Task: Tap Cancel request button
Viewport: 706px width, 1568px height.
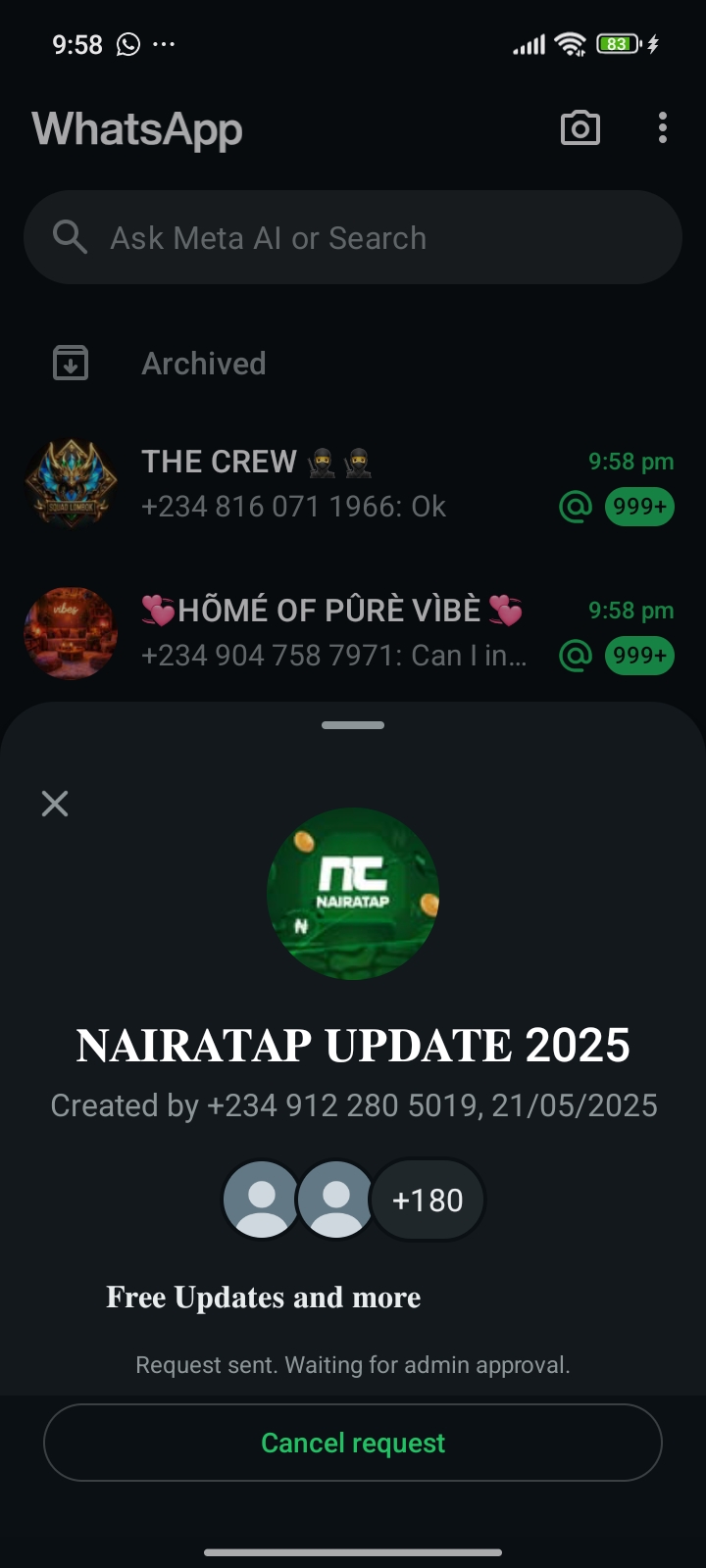Action: (x=353, y=1443)
